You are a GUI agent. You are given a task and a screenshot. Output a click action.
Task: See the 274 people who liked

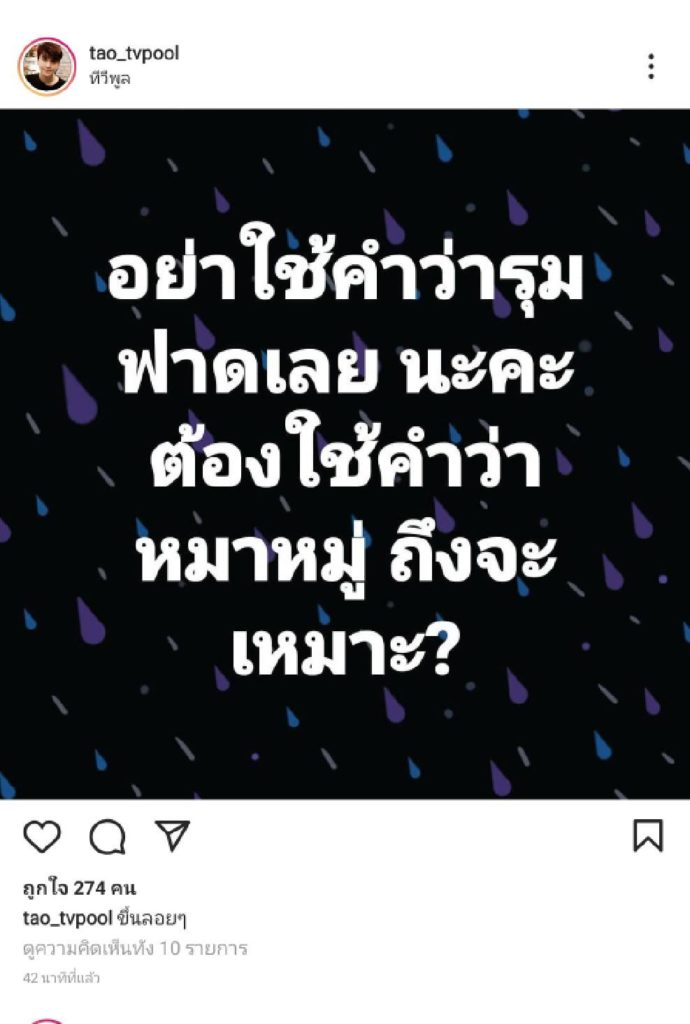pos(79,888)
